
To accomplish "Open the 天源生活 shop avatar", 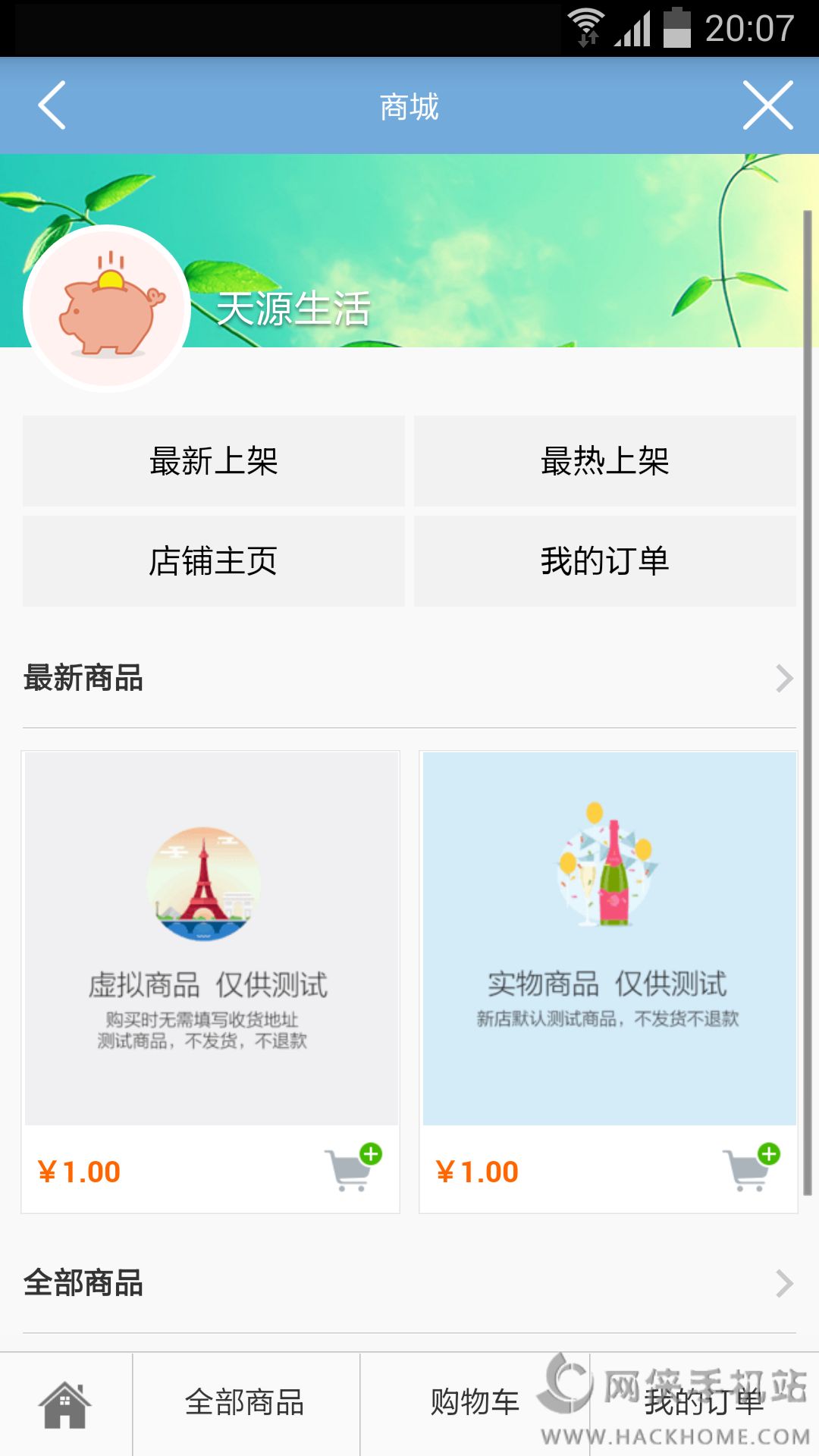I will 107,309.
